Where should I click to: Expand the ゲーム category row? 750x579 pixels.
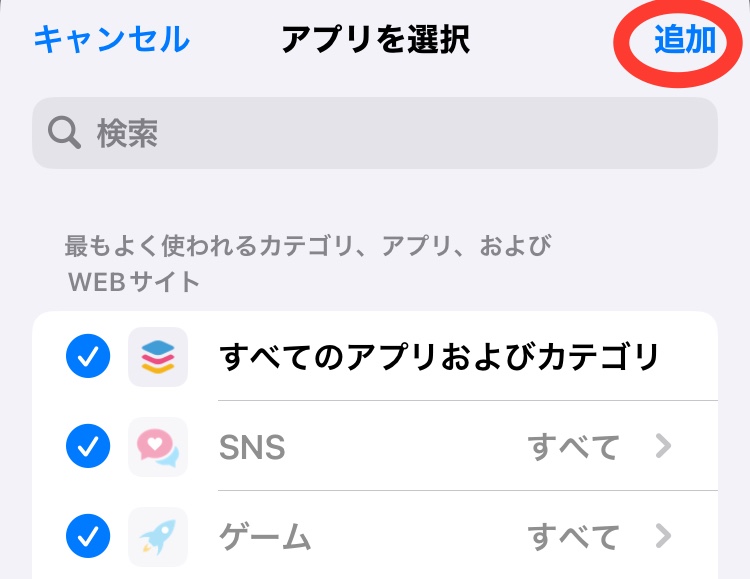pos(662,538)
